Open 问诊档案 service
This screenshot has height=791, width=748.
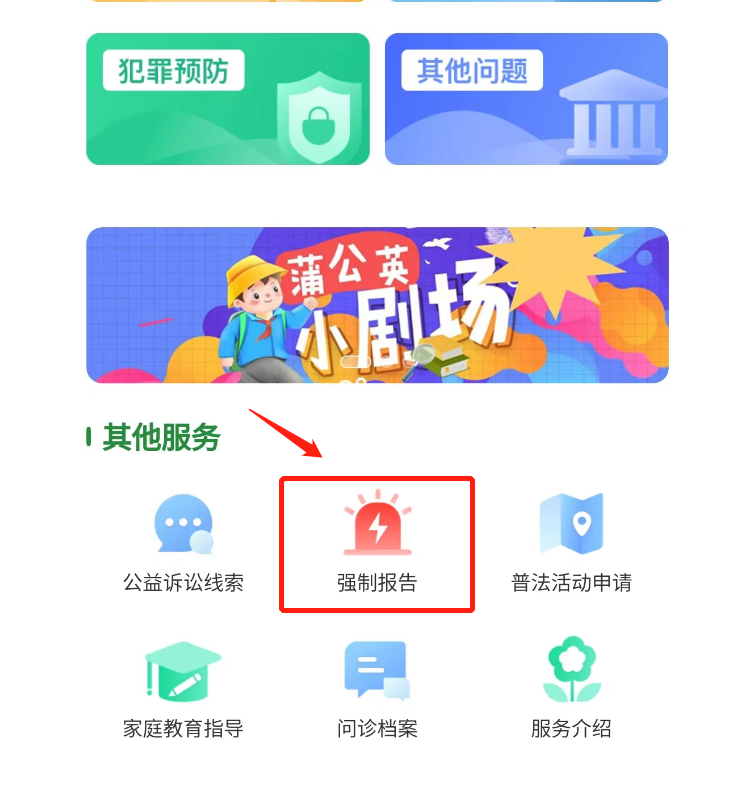pyautogui.click(x=377, y=690)
